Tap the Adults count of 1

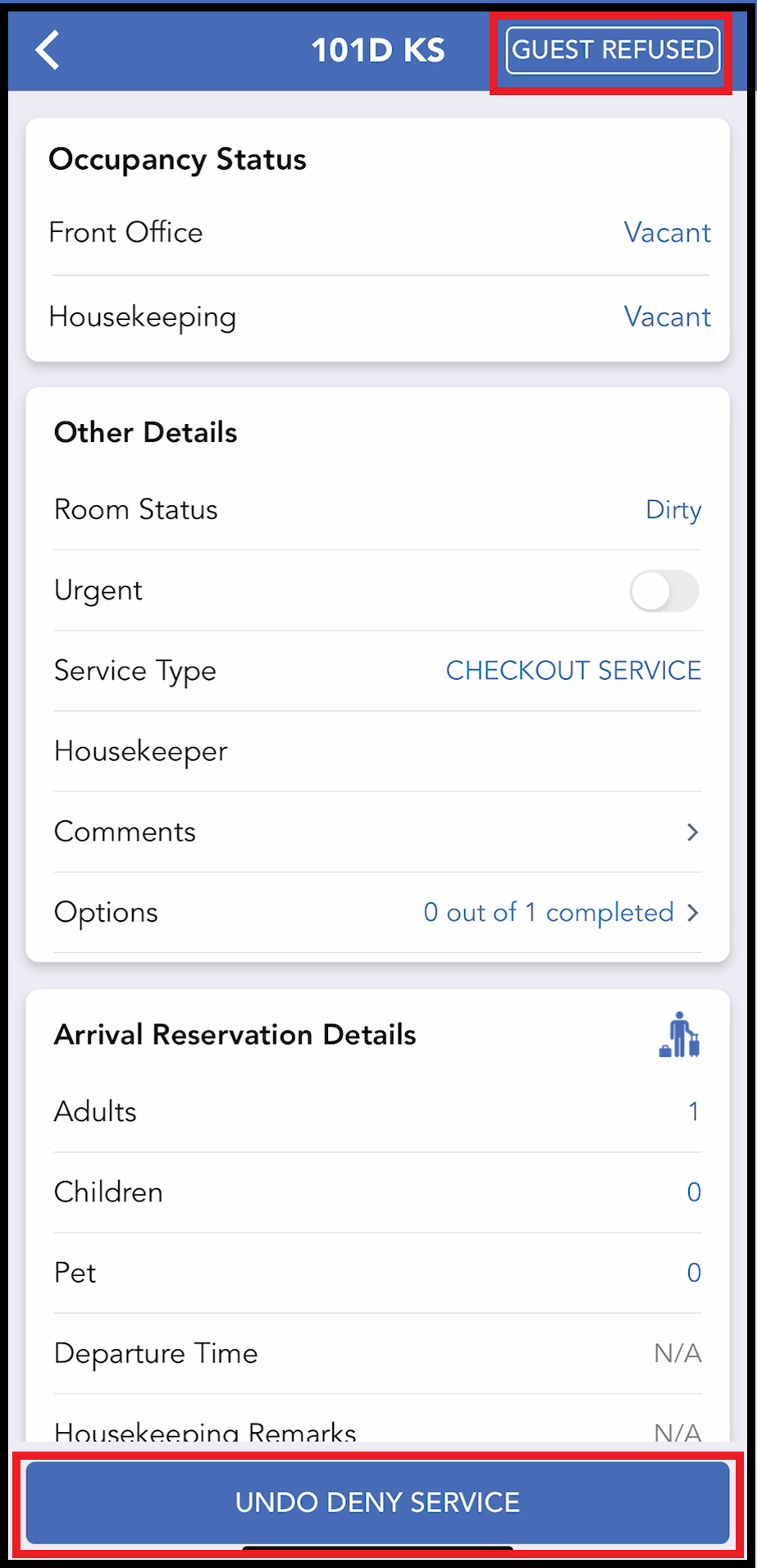click(693, 1111)
